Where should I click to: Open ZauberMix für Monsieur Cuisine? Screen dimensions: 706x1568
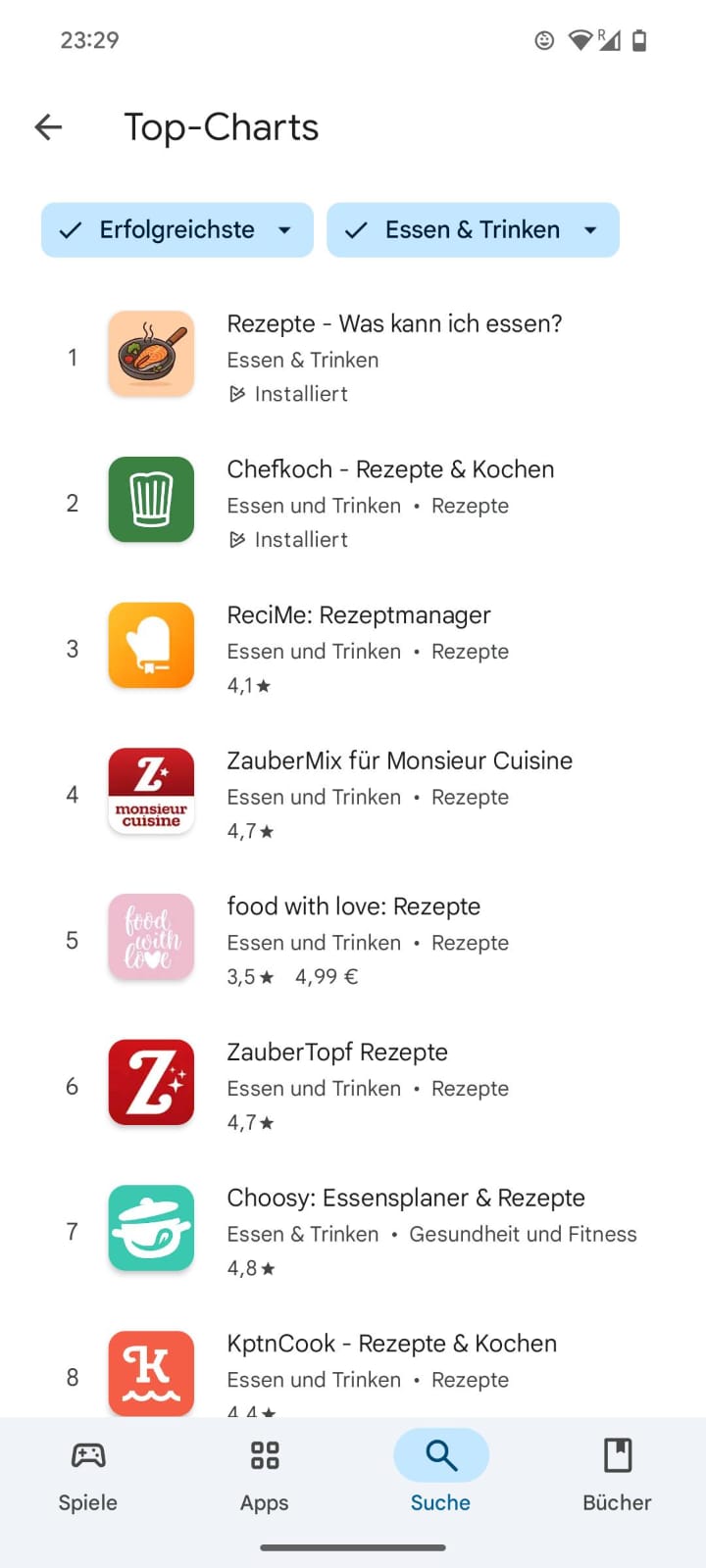pos(353,795)
